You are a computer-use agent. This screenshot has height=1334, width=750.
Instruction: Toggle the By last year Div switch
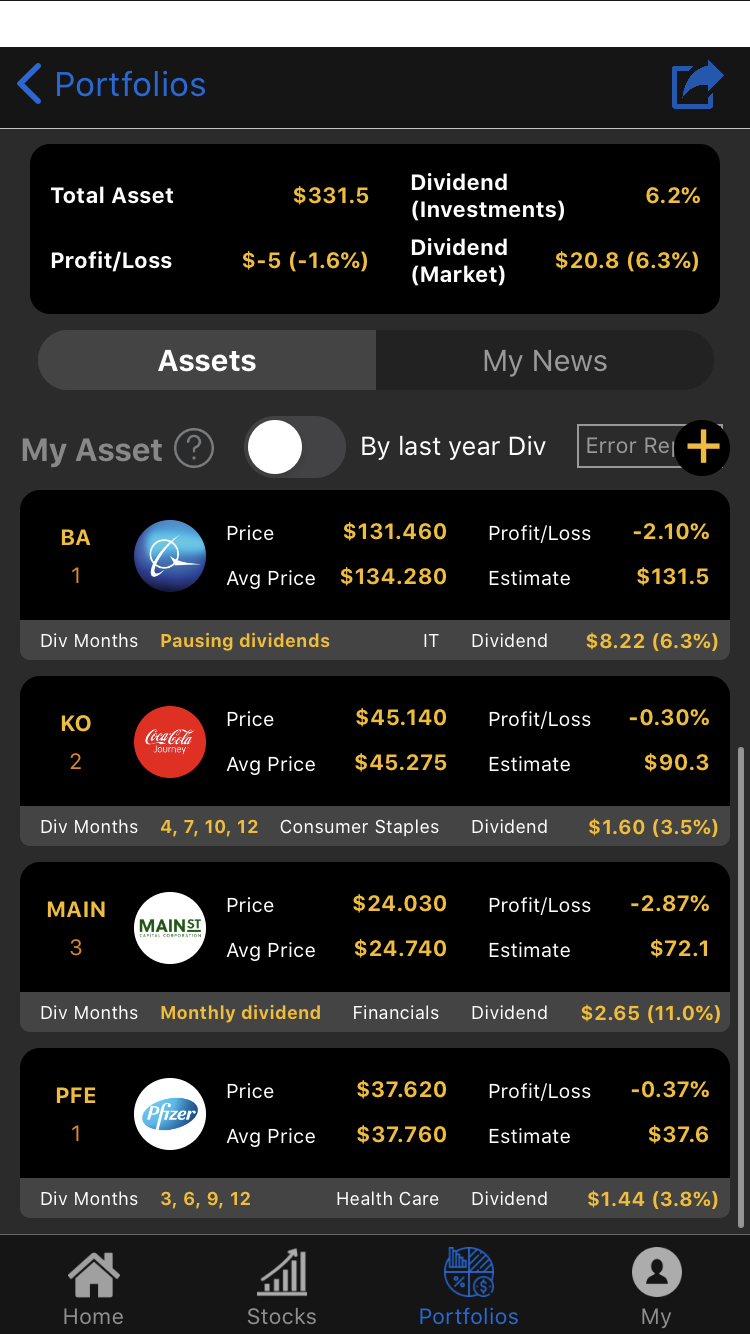click(x=295, y=447)
